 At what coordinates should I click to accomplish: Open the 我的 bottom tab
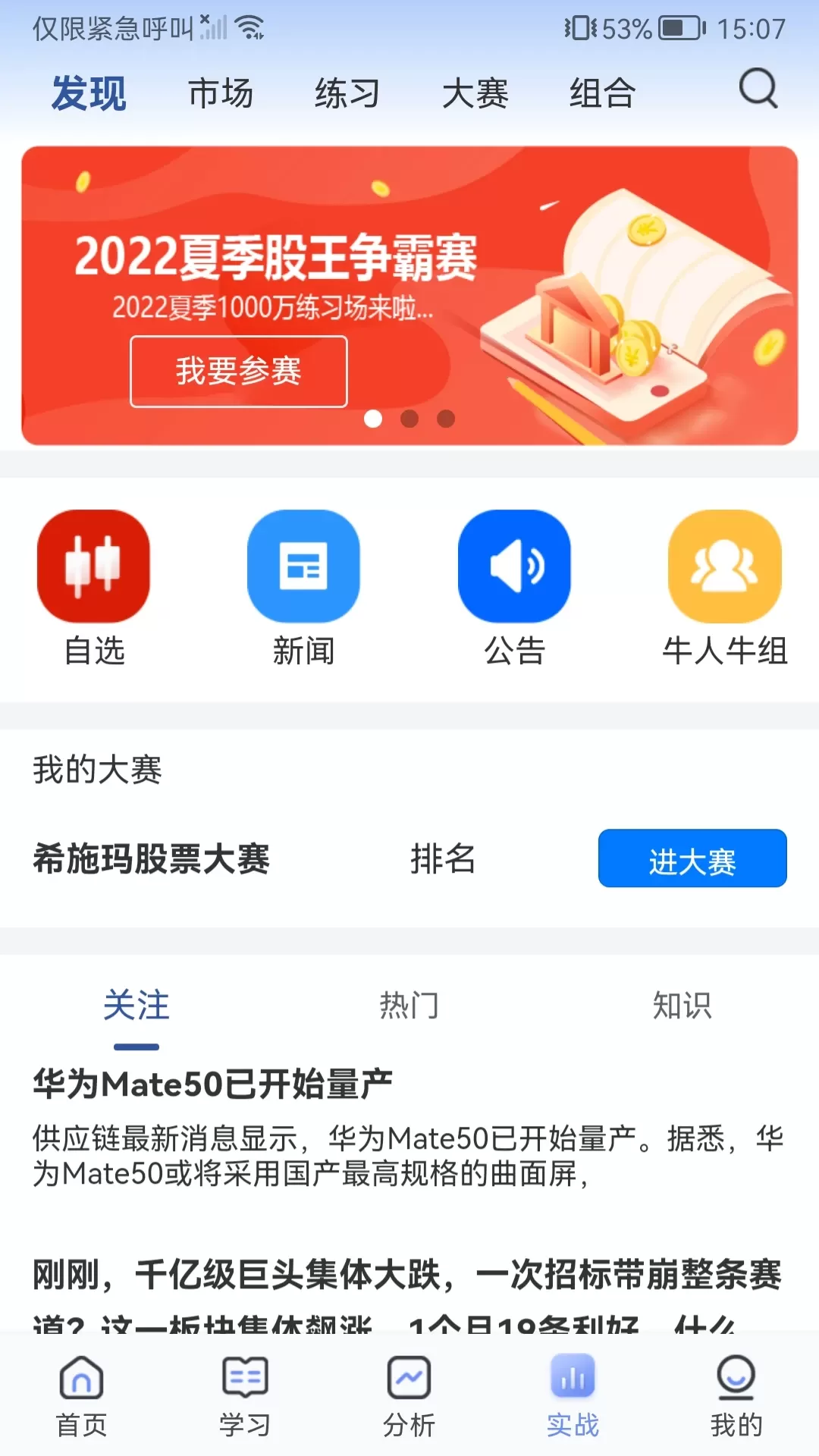pos(736,1397)
